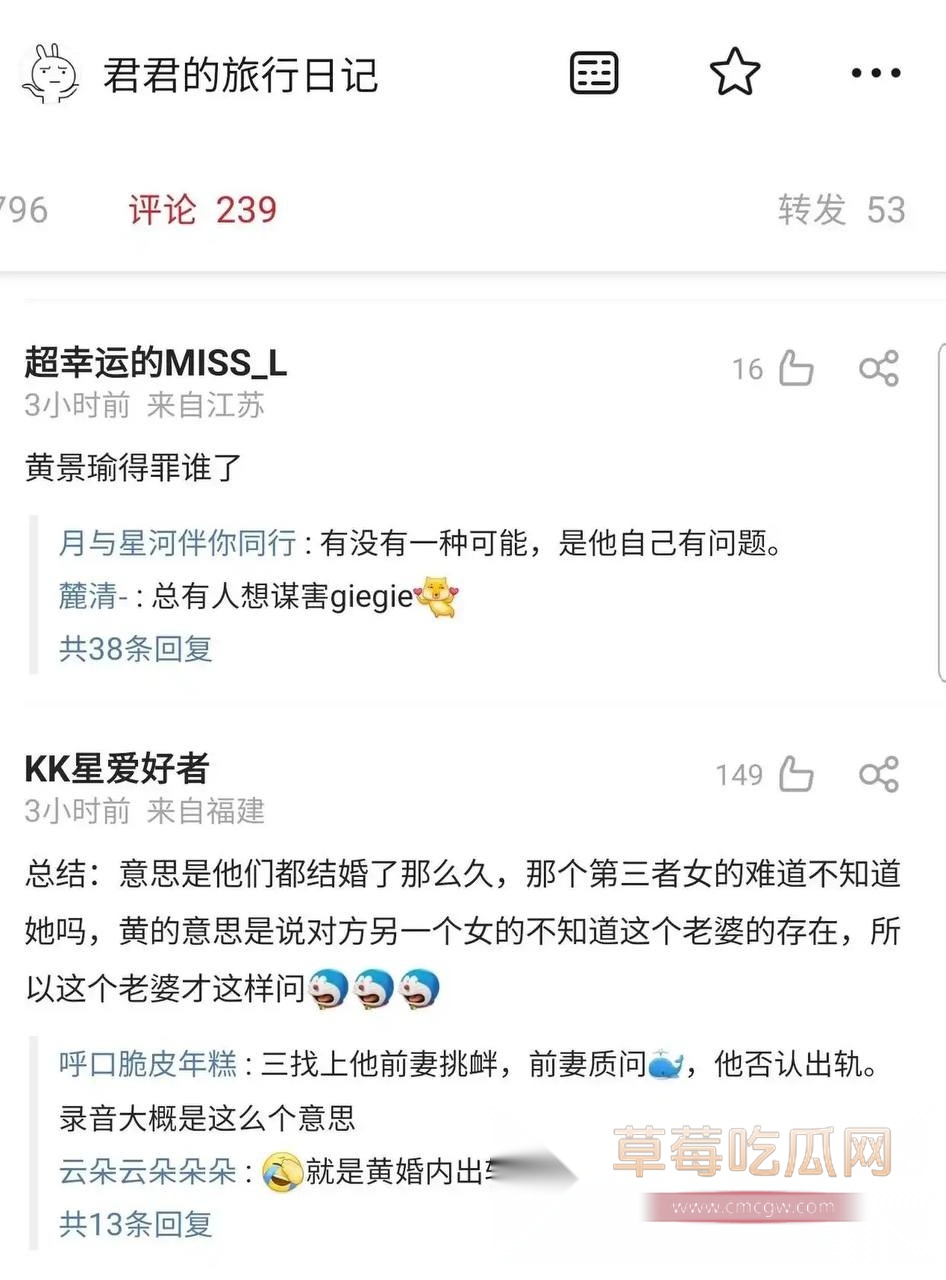Open the 君君的旅行日记 profile avatar

pos(50,74)
